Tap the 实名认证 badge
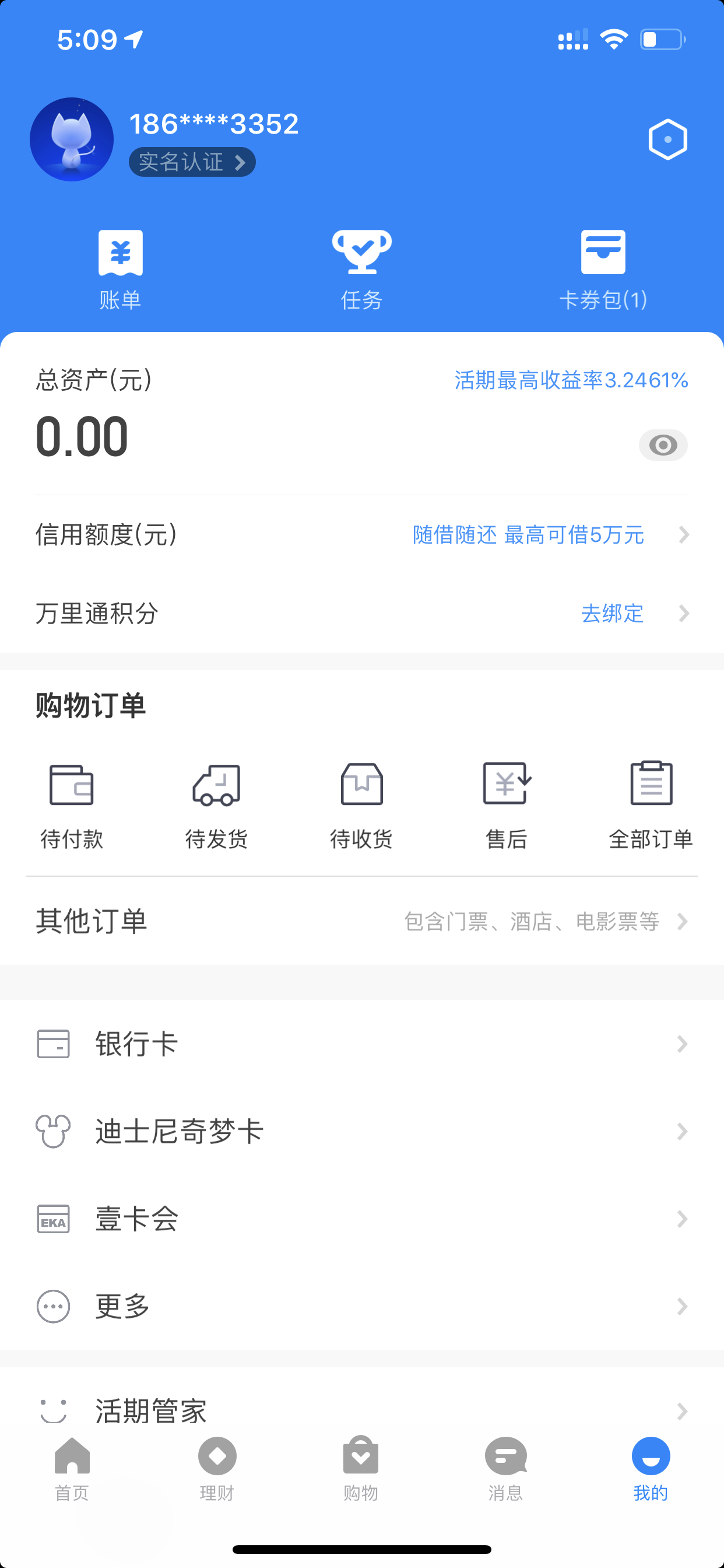The image size is (724, 1568). pyautogui.click(x=192, y=162)
